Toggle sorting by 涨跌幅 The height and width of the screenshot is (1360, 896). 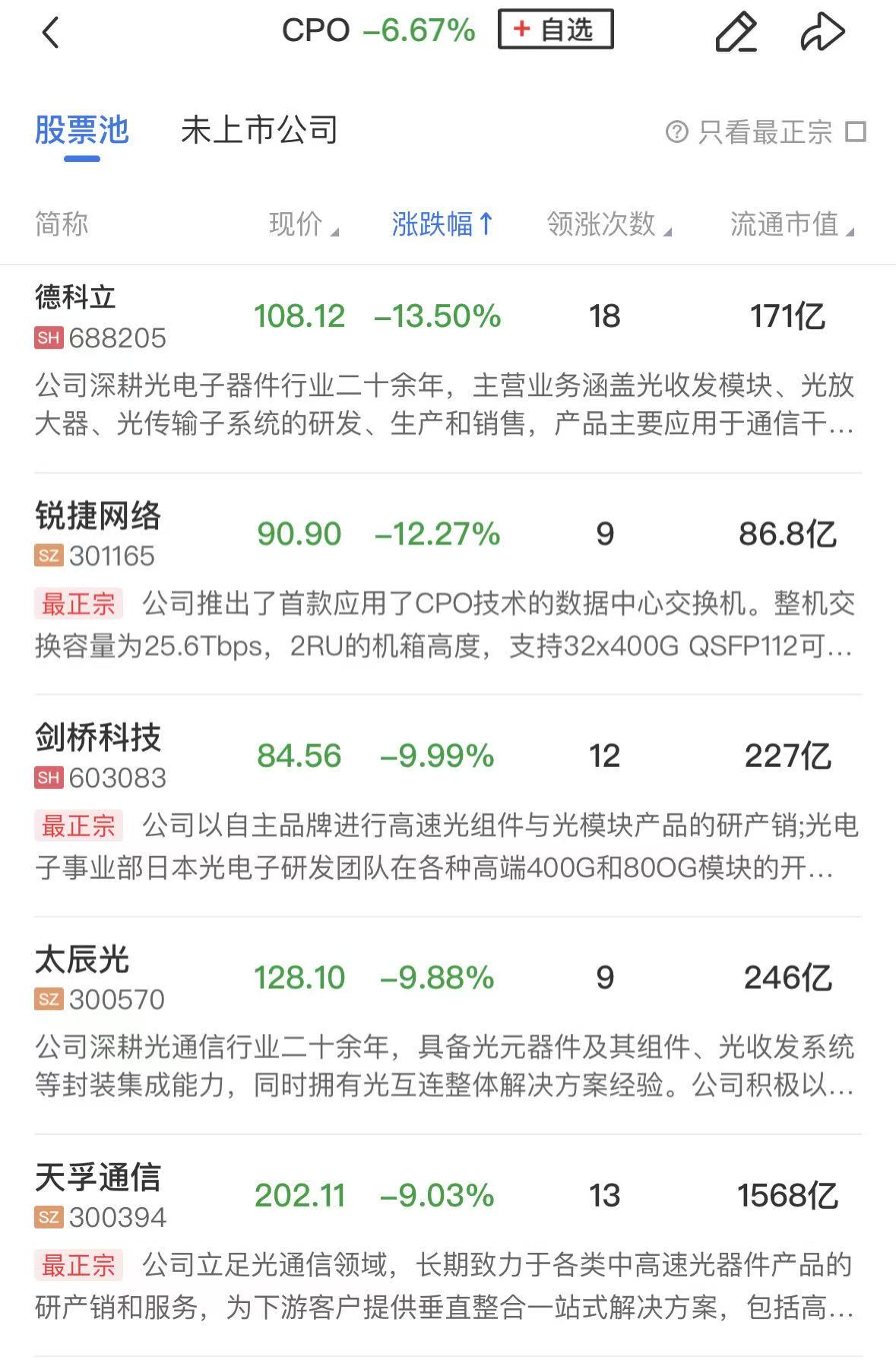coord(442,224)
